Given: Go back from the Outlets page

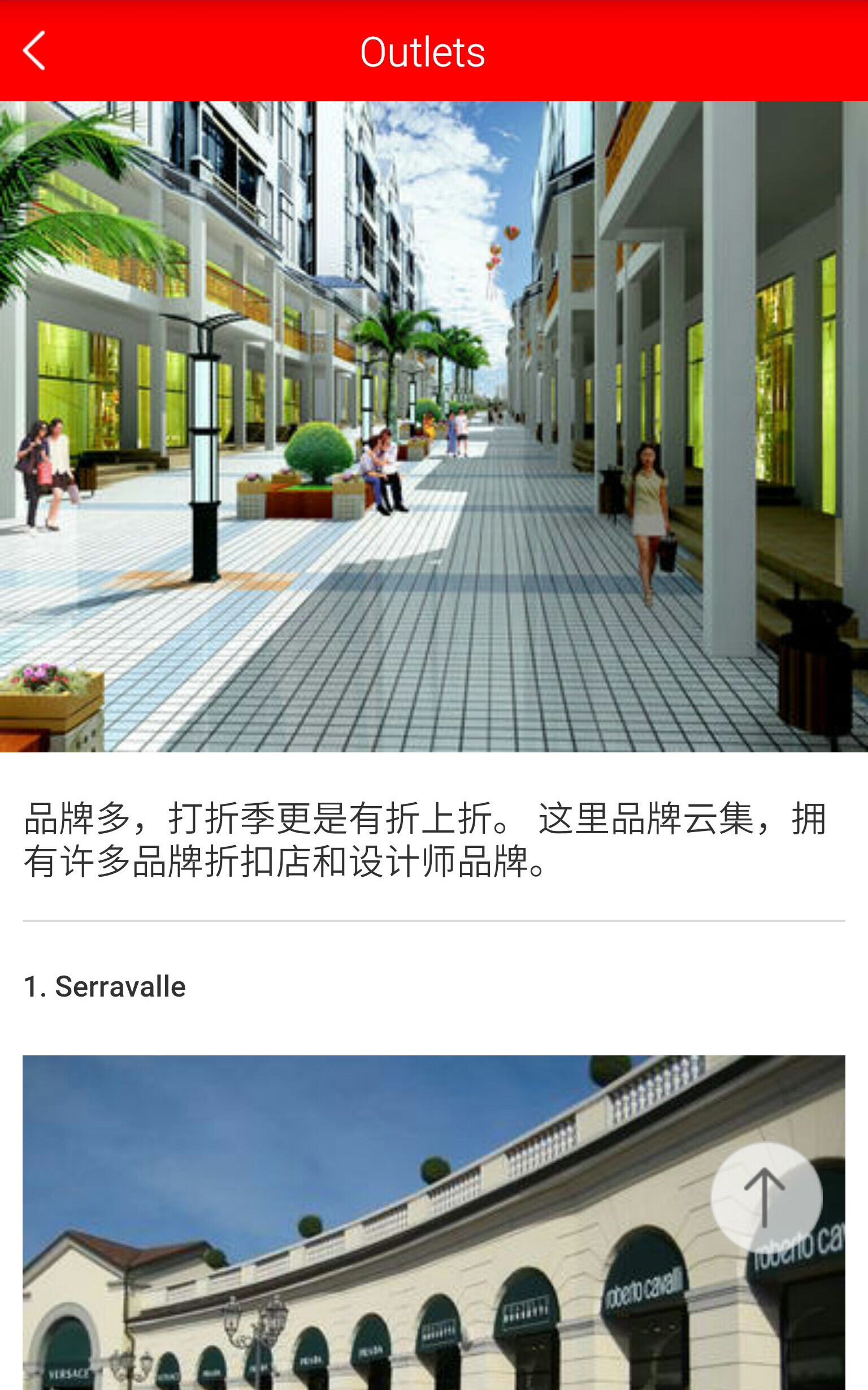Looking at the screenshot, I should coord(34,50).
